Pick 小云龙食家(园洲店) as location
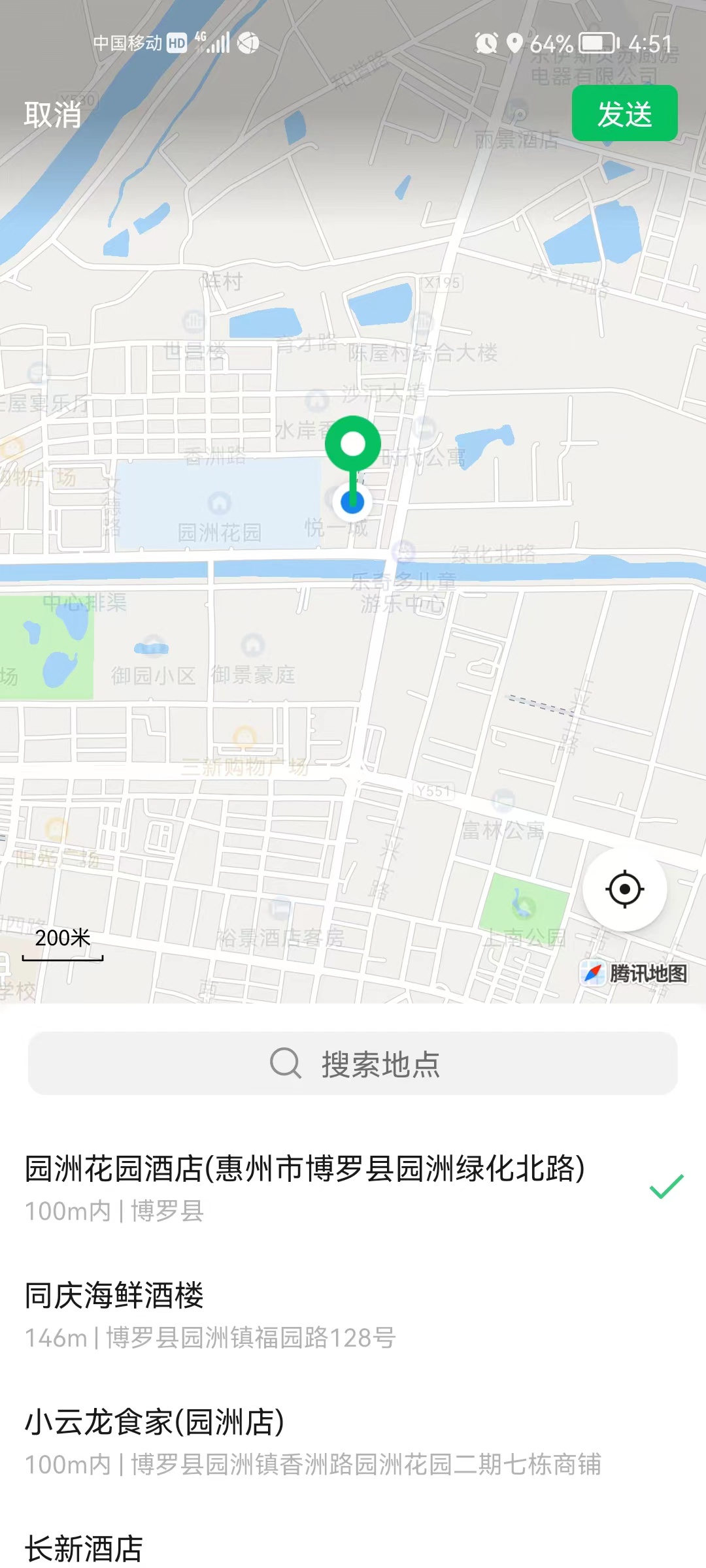706x1568 pixels. (312, 1441)
